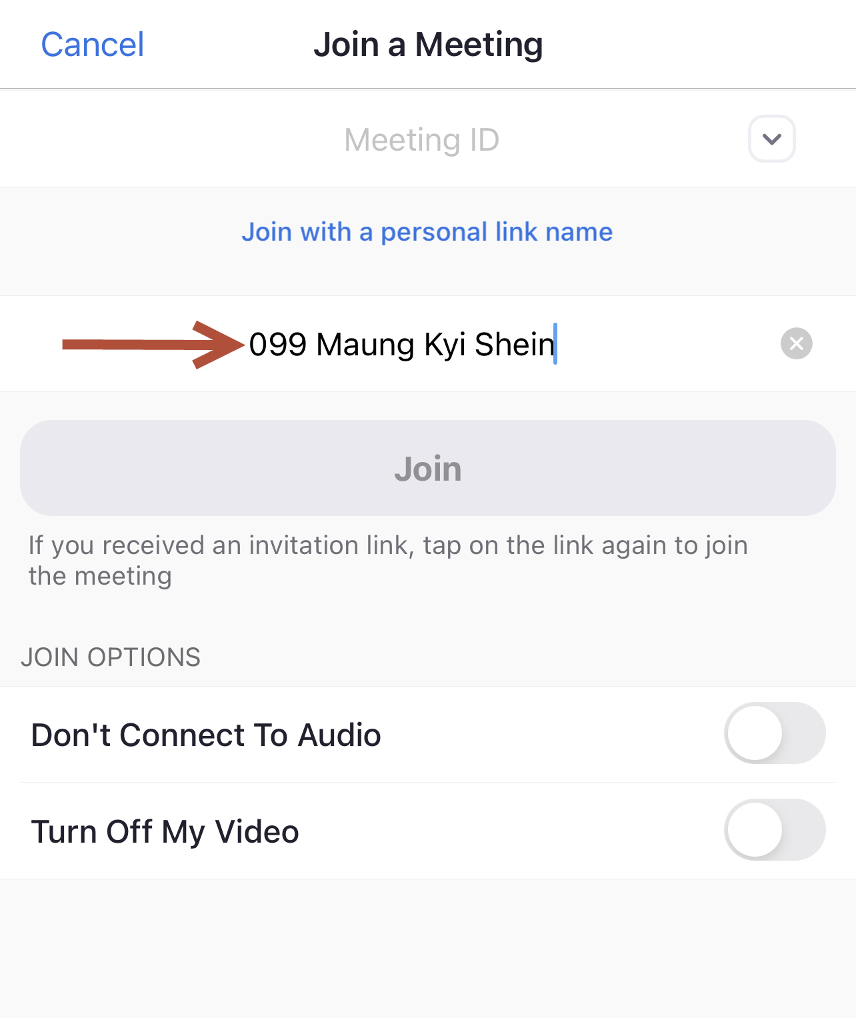Toggle Turn Off My Video on
The width and height of the screenshot is (856, 1018).
[774, 830]
